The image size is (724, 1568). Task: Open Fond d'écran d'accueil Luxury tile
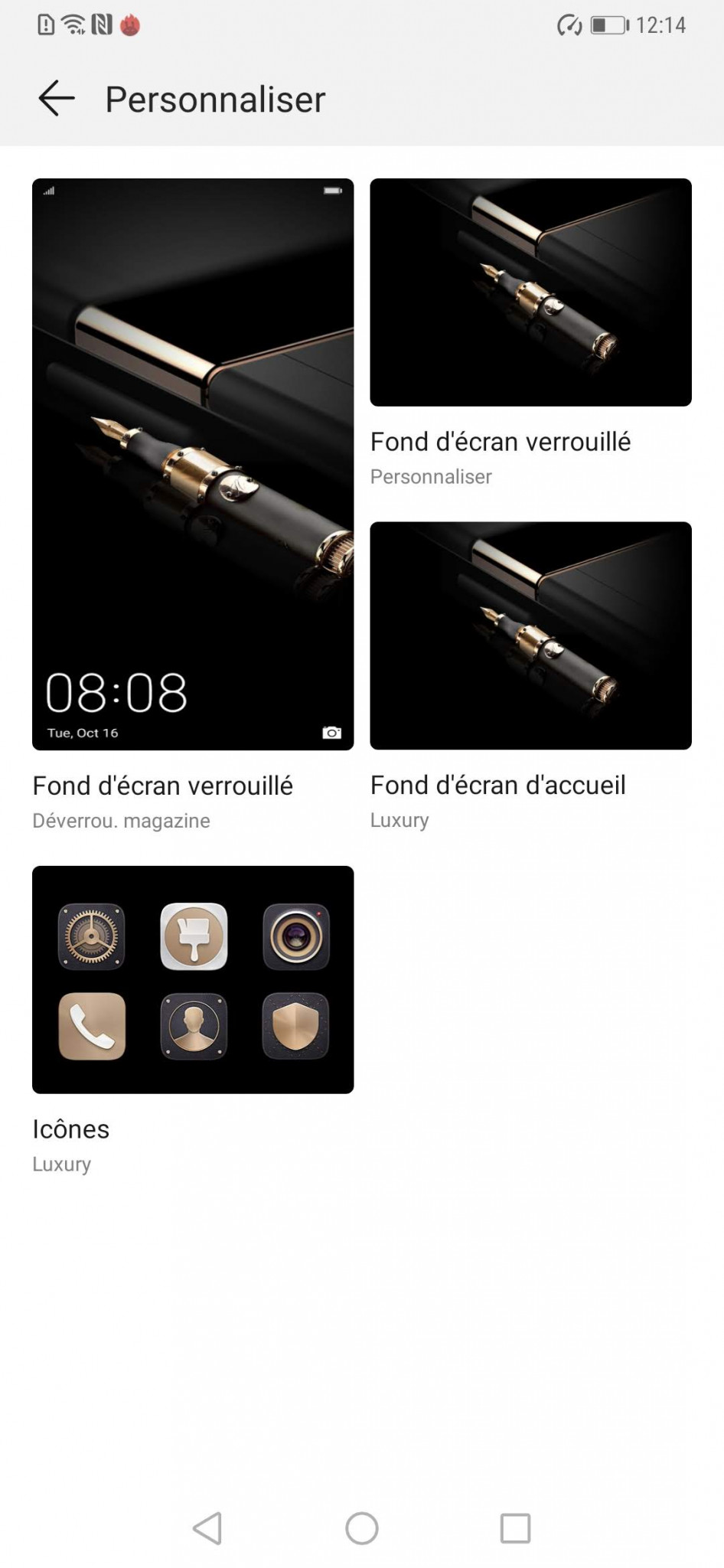point(530,635)
